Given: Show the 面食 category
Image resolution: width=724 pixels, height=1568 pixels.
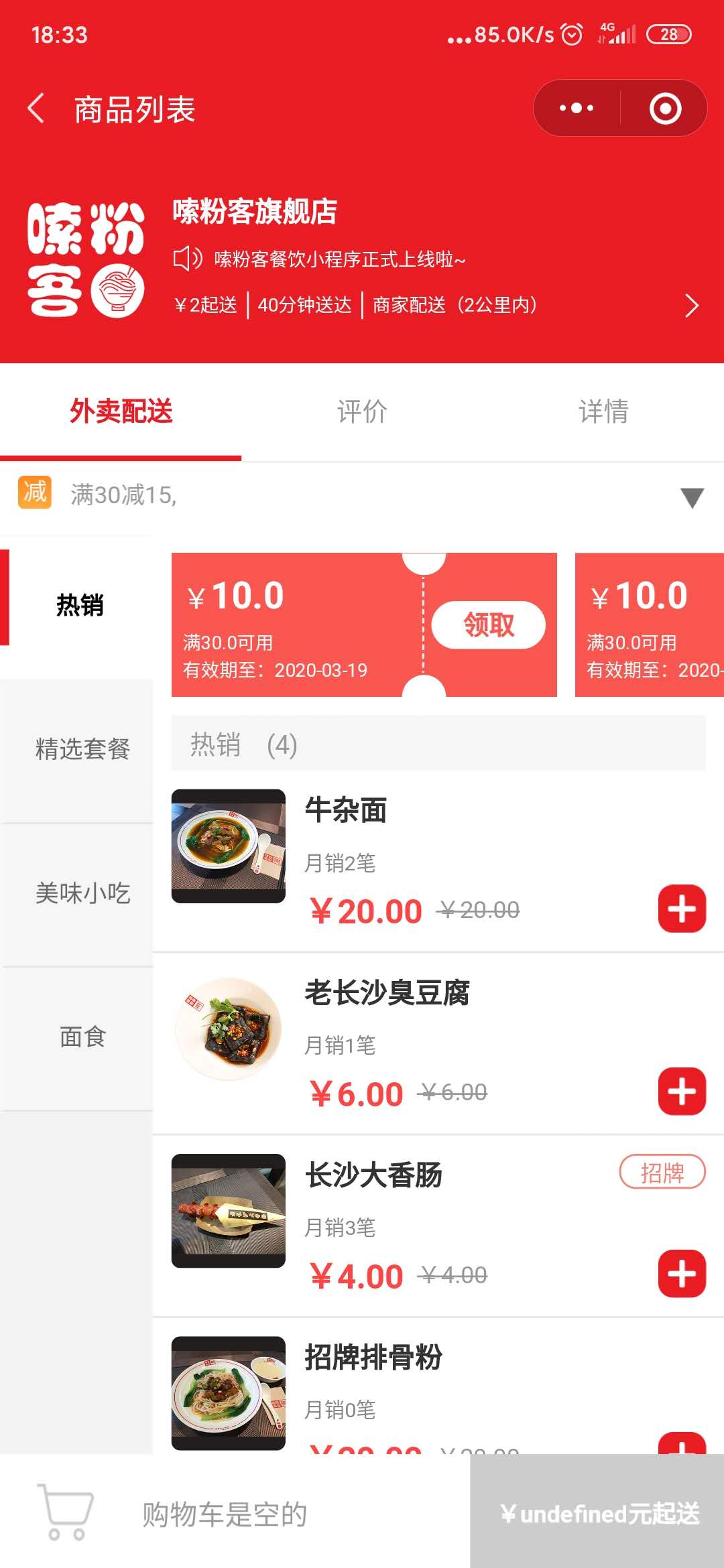Looking at the screenshot, I should [82, 1037].
